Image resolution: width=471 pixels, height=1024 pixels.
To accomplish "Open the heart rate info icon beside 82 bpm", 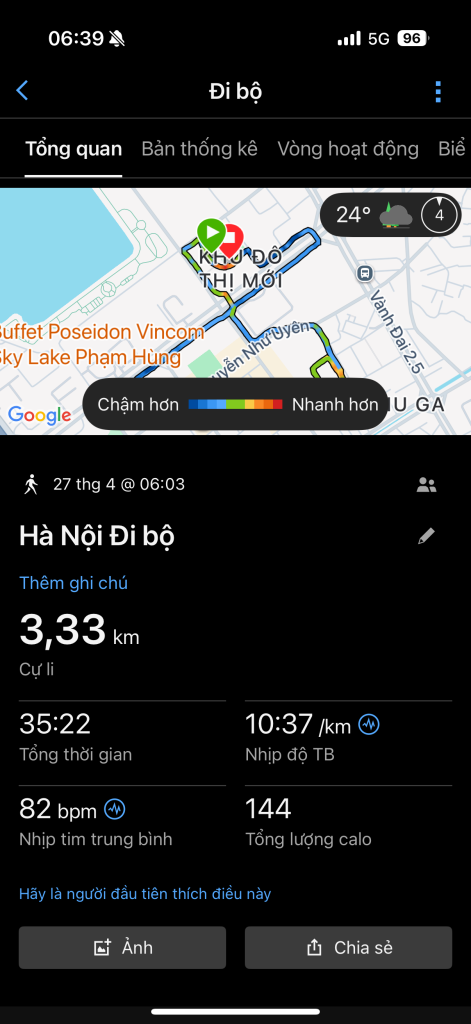I will (115, 810).
